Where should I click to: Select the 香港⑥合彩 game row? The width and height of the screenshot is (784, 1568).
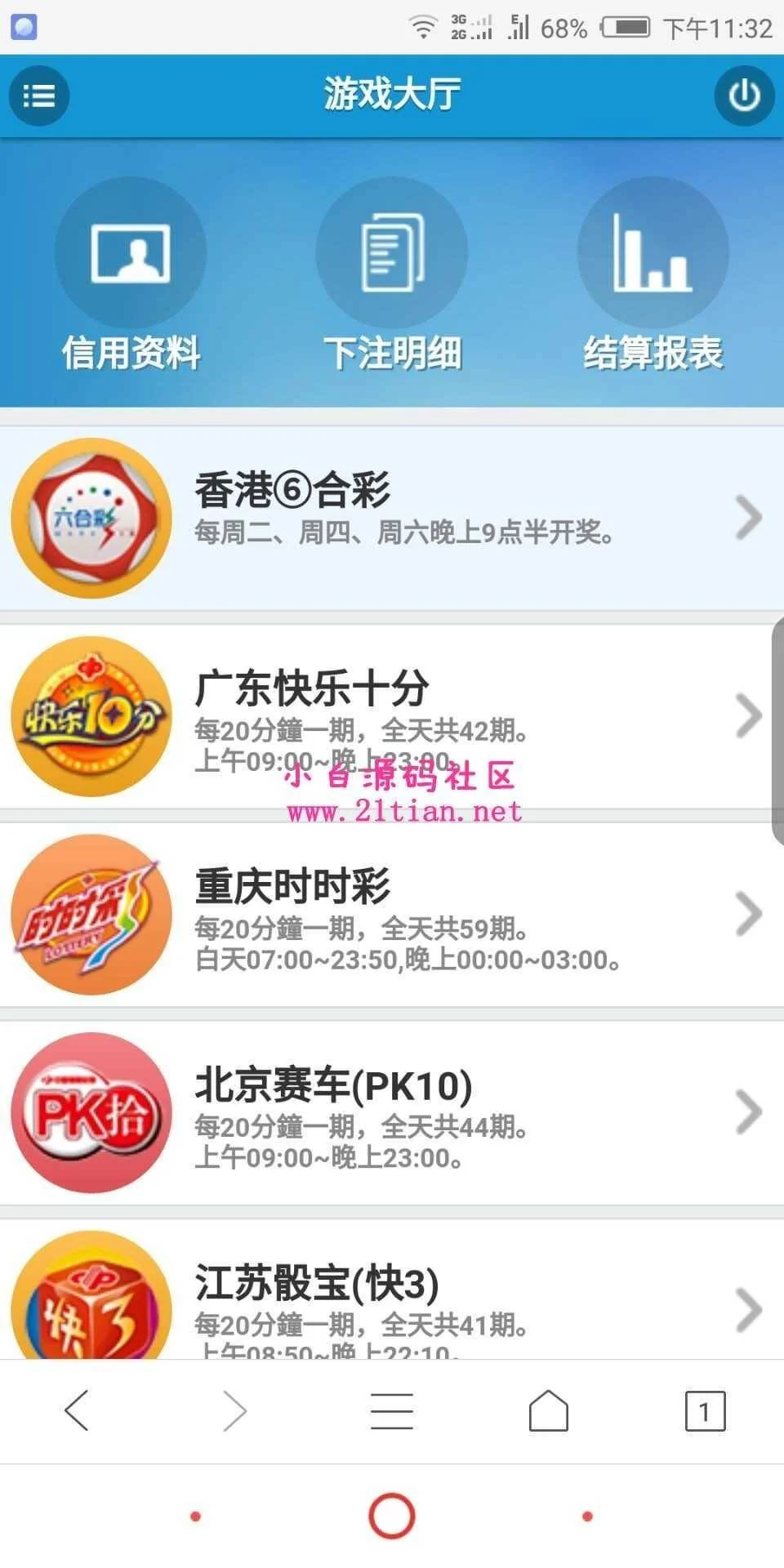click(x=392, y=518)
